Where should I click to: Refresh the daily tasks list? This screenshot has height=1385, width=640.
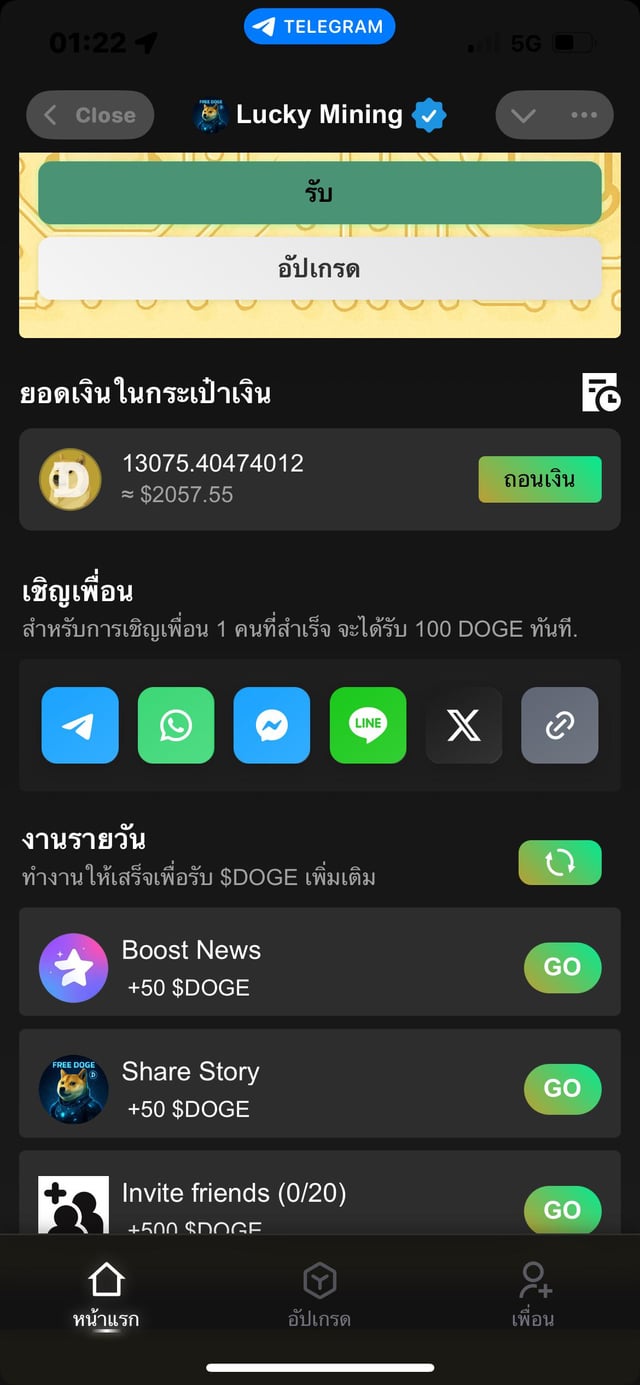[x=559, y=862]
